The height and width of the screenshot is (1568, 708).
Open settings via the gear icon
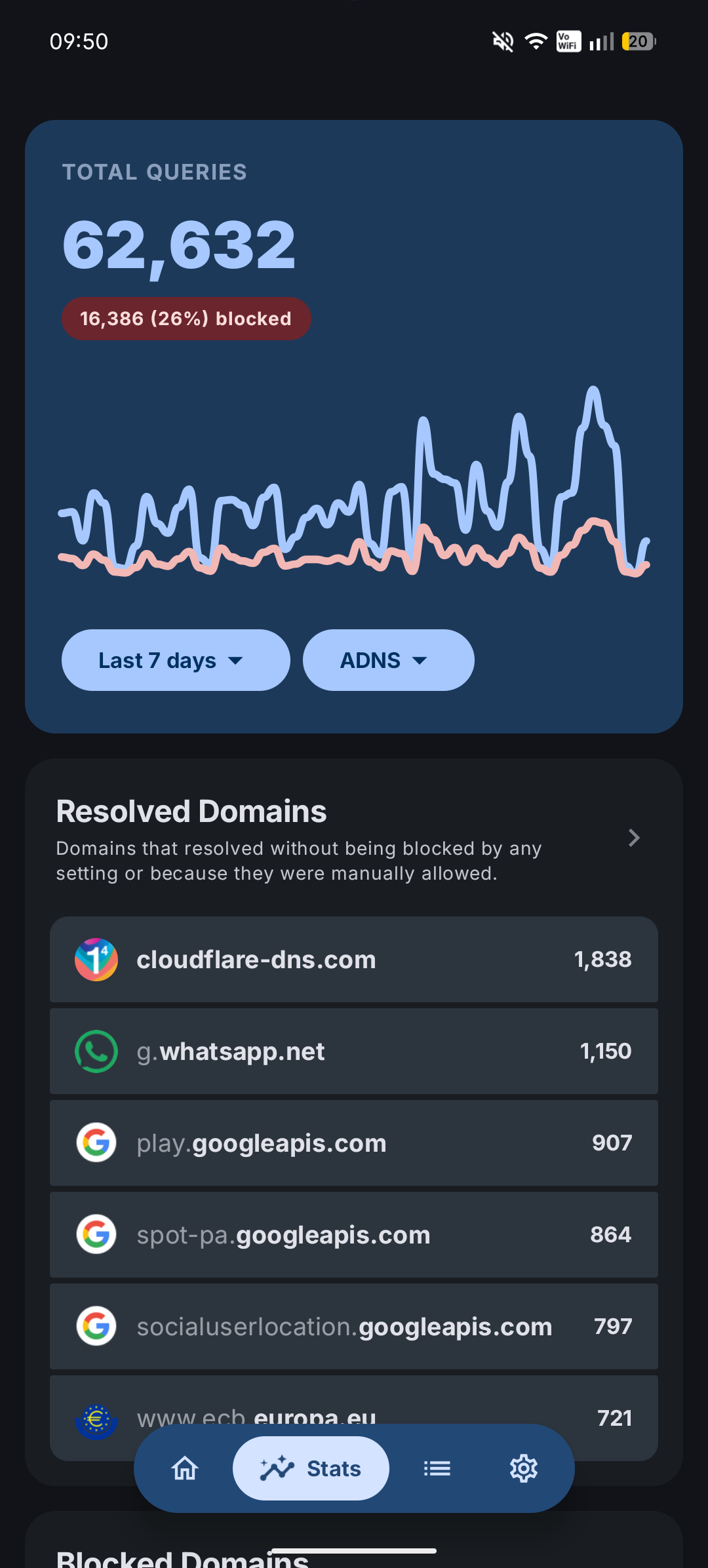(523, 1468)
